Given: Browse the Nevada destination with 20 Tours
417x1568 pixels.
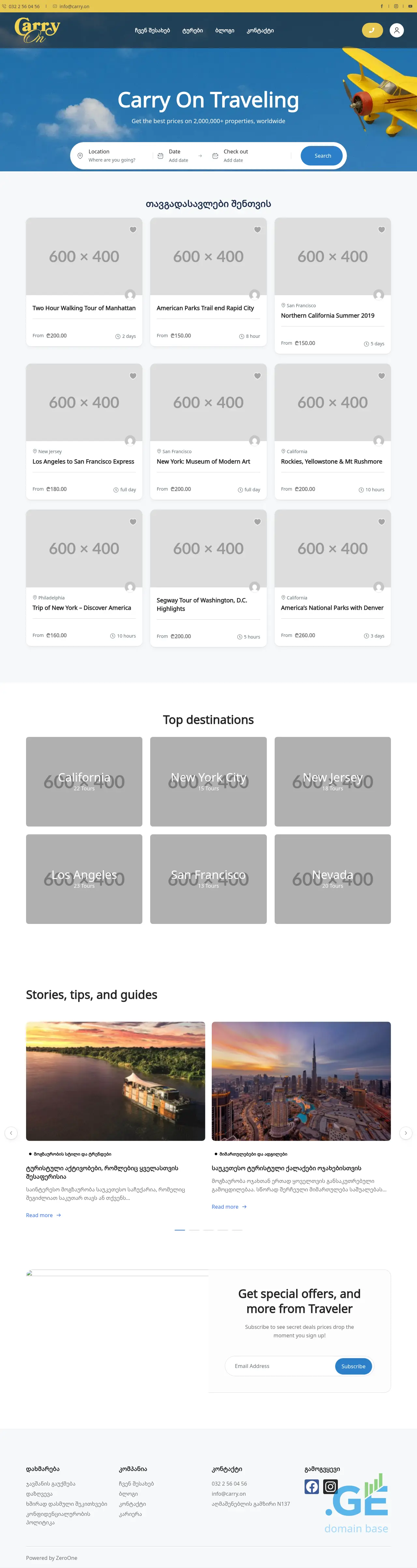Looking at the screenshot, I should [332, 878].
